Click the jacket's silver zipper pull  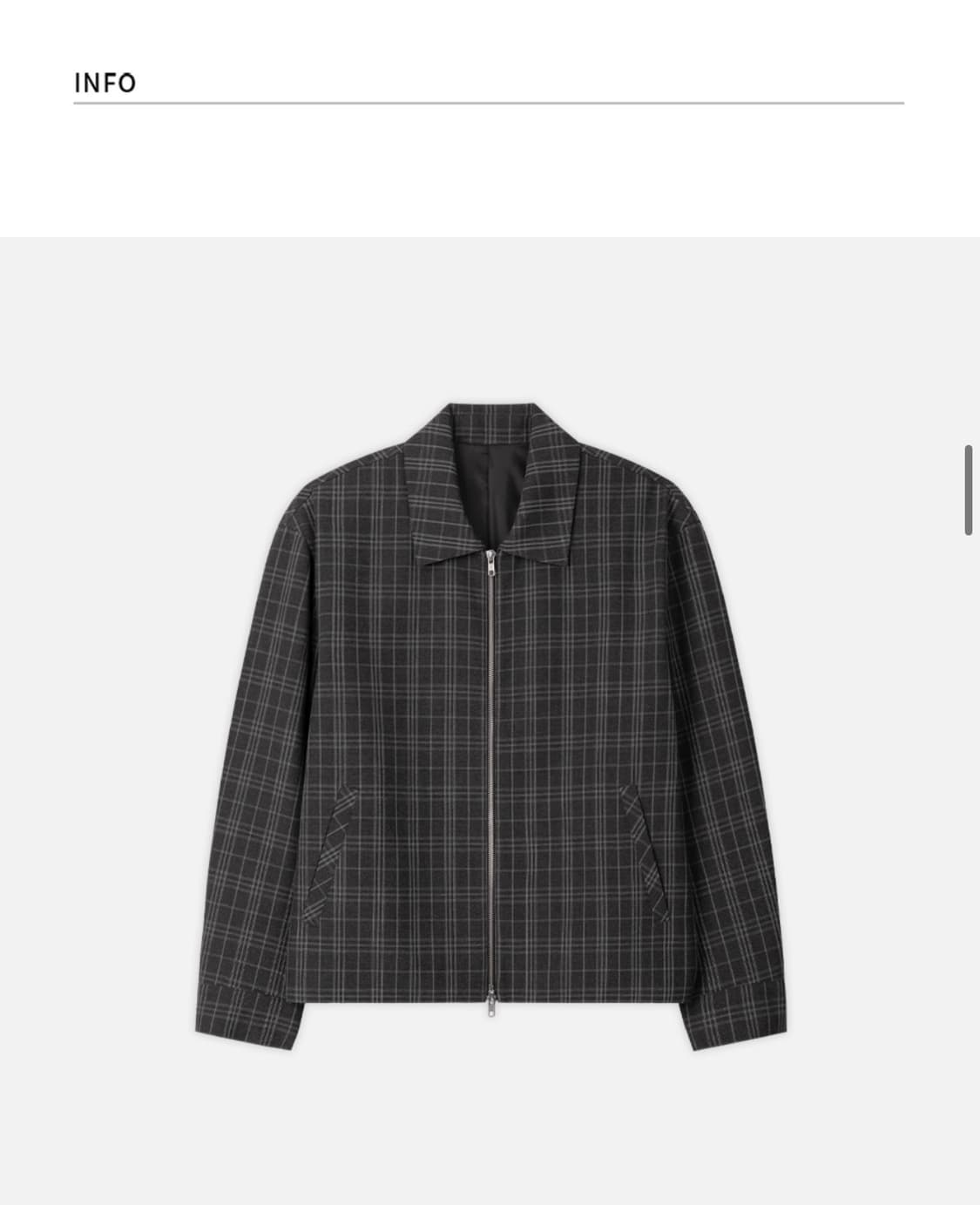click(x=493, y=565)
